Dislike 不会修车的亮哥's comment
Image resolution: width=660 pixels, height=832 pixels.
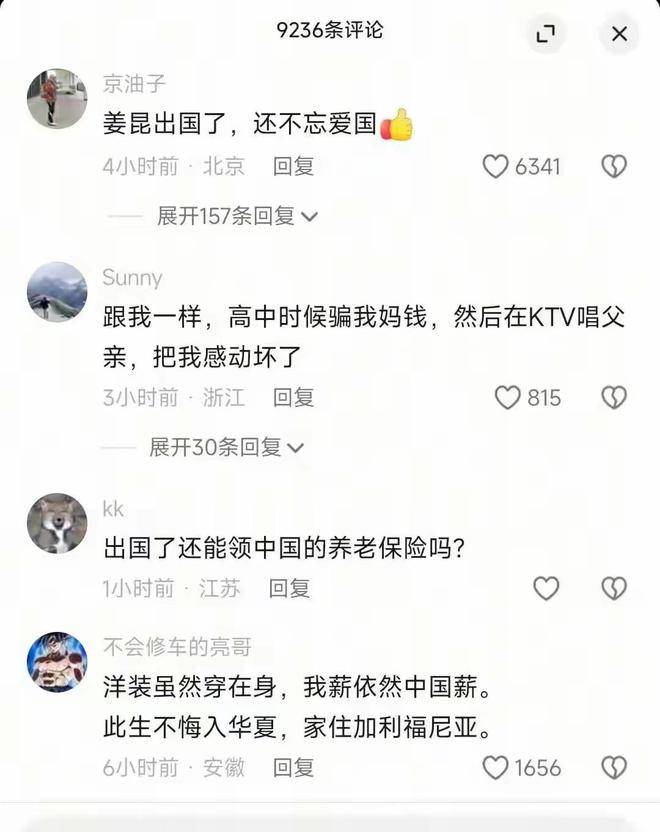coord(614,768)
